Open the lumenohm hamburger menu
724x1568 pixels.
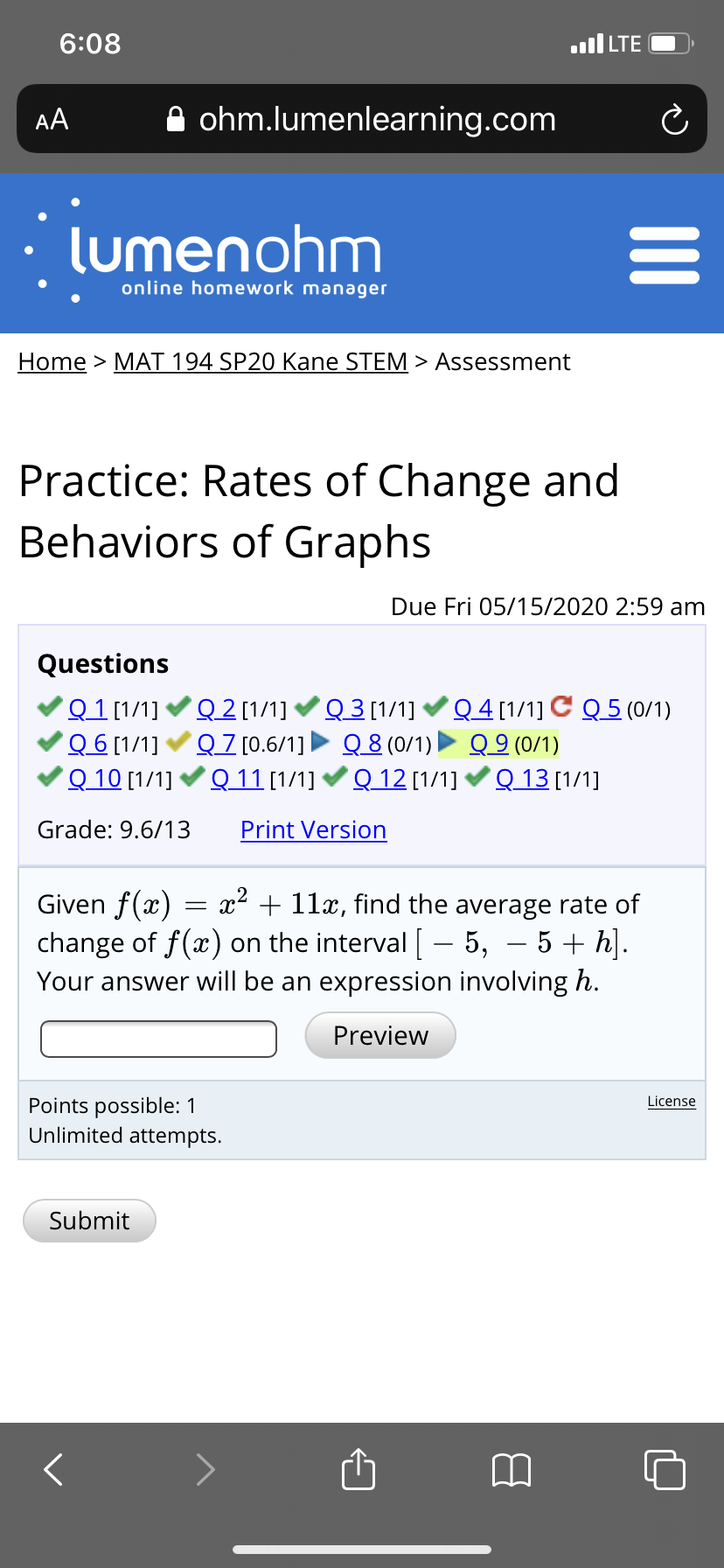[665, 254]
